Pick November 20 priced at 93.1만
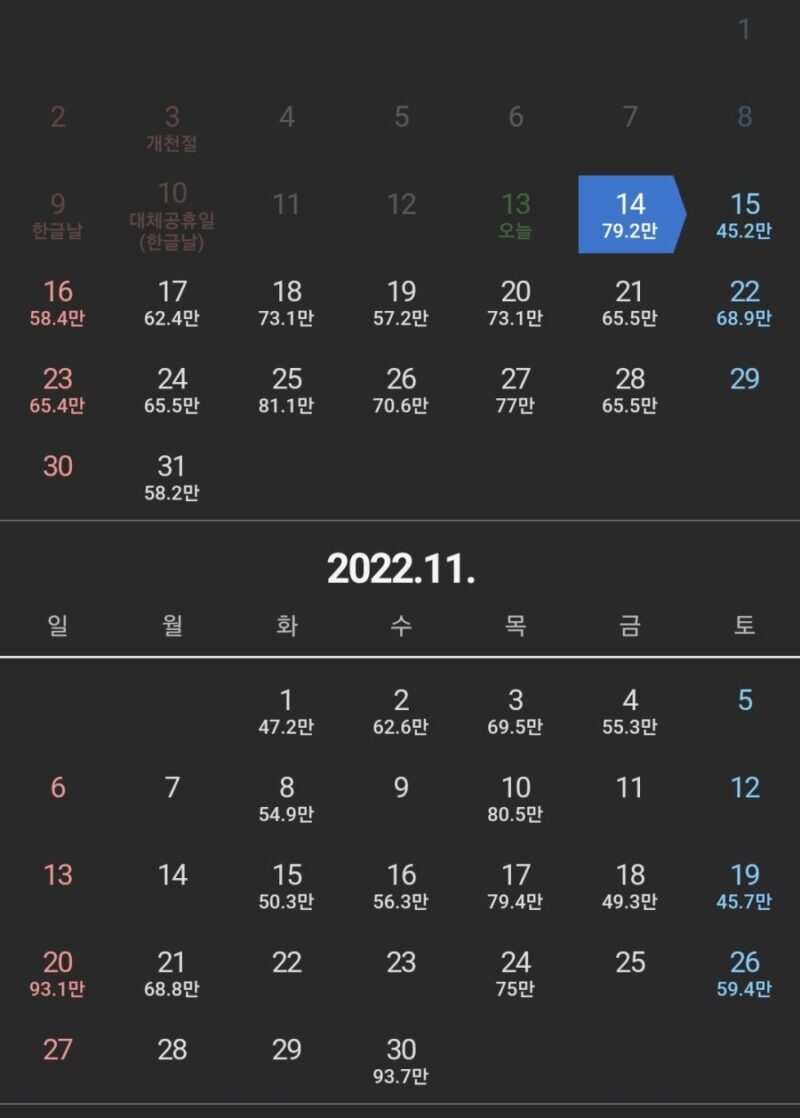Image resolution: width=800 pixels, height=1118 pixels. (58, 972)
